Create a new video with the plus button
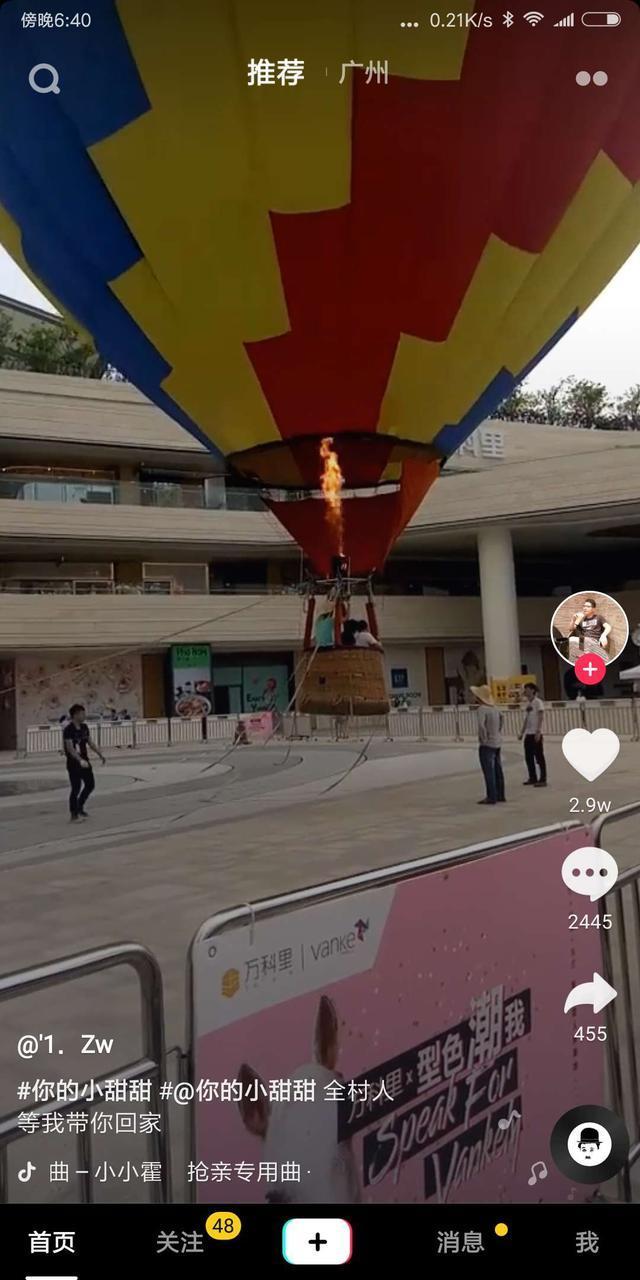640x1280 pixels. [317, 1242]
